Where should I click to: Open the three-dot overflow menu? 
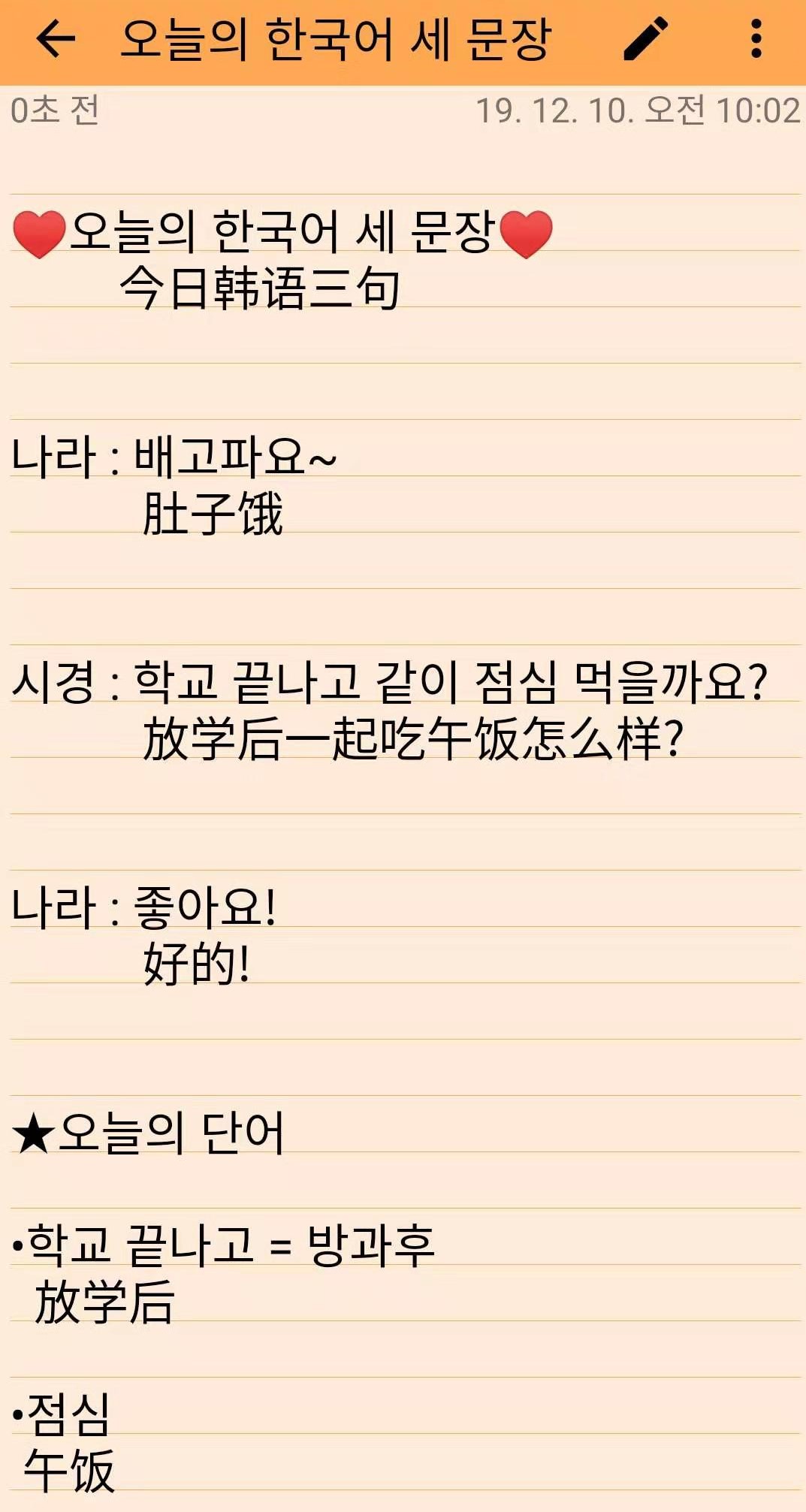(x=756, y=39)
